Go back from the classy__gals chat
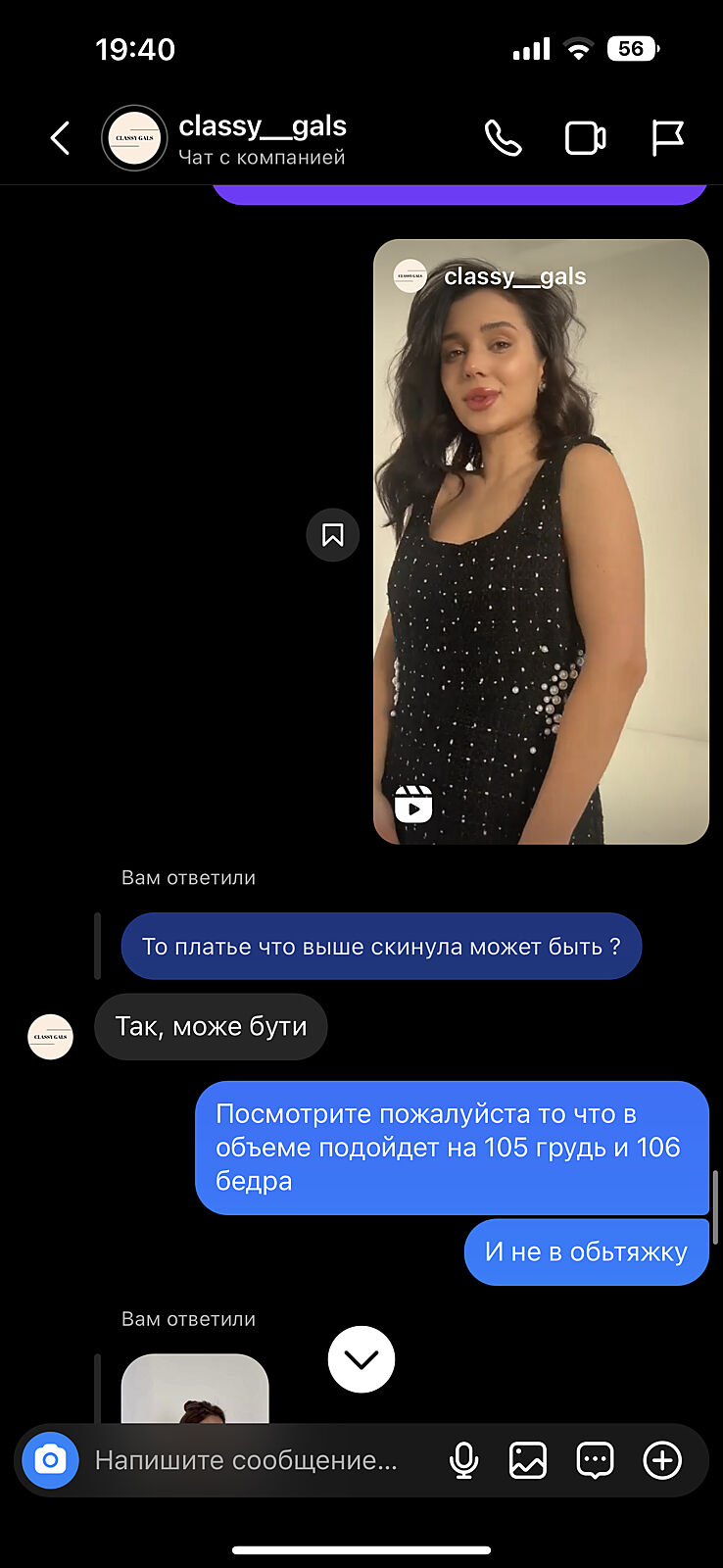This screenshot has width=723, height=1568. tap(61, 138)
